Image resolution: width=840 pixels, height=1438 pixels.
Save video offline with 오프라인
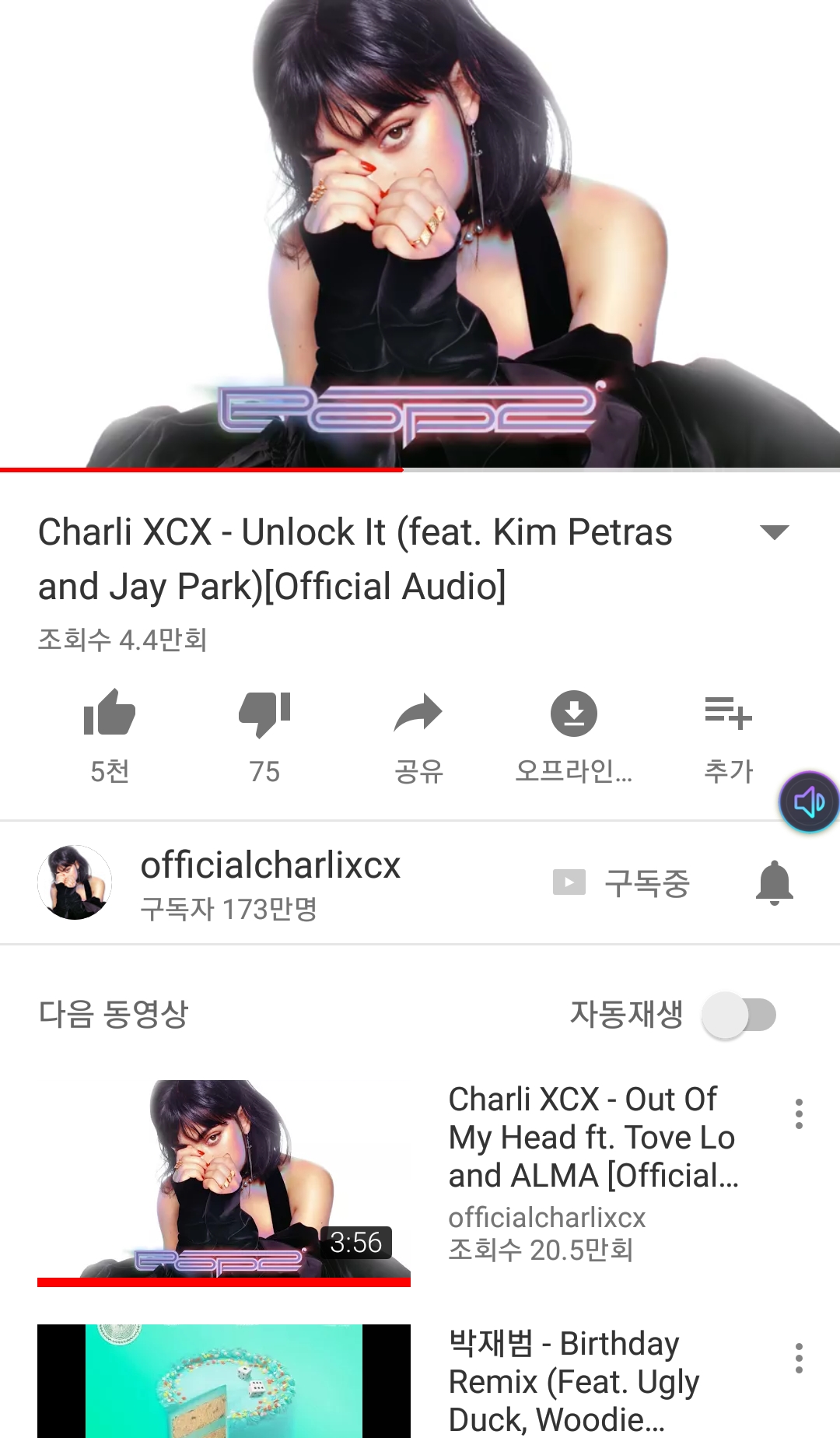pyautogui.click(x=574, y=714)
